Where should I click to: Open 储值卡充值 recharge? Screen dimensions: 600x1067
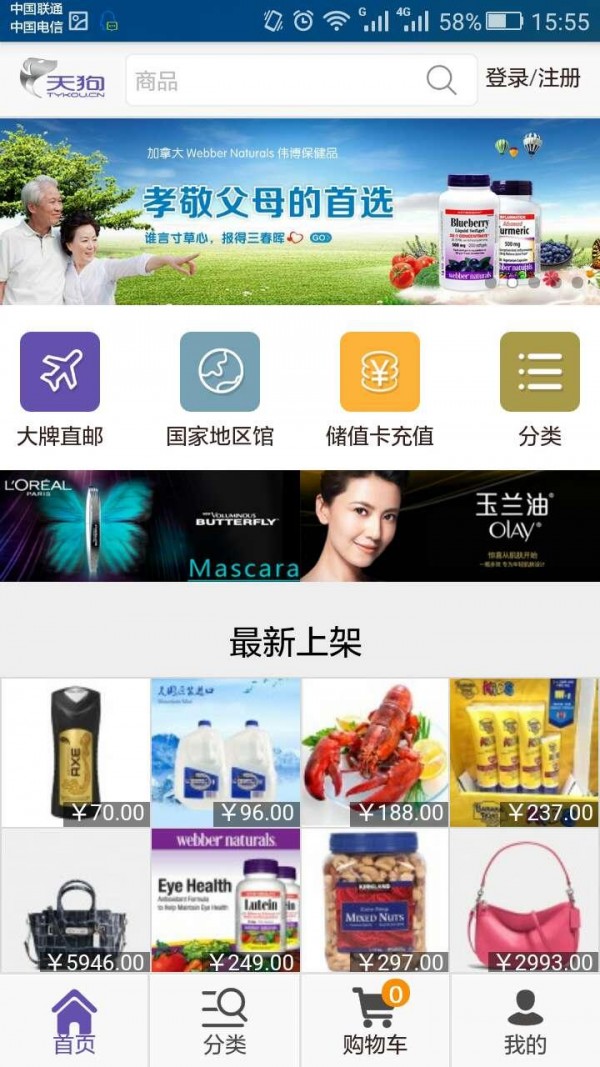[x=380, y=388]
